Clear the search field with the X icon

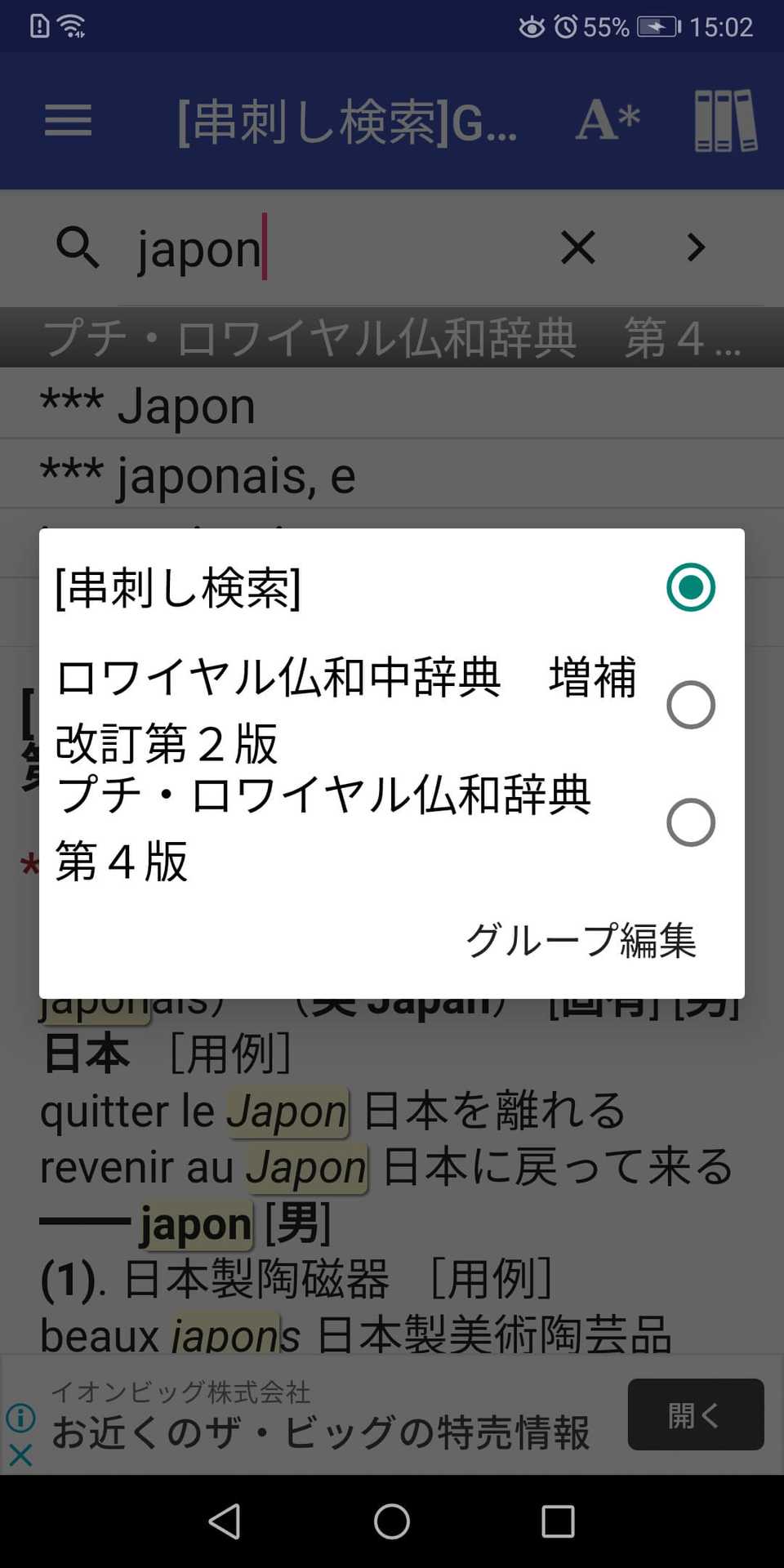point(577,247)
